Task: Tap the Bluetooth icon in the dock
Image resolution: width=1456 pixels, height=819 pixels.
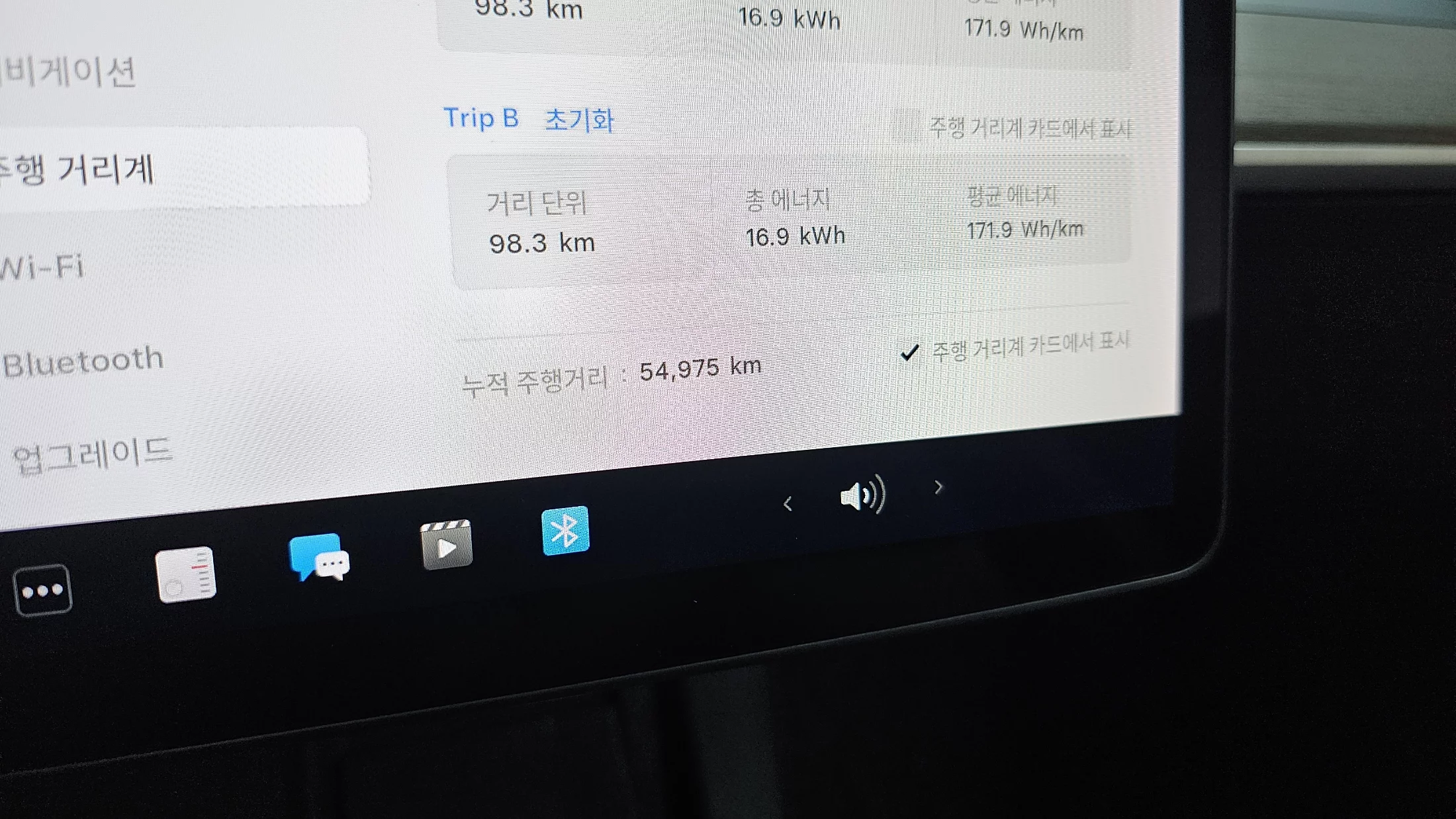Action: (x=565, y=531)
